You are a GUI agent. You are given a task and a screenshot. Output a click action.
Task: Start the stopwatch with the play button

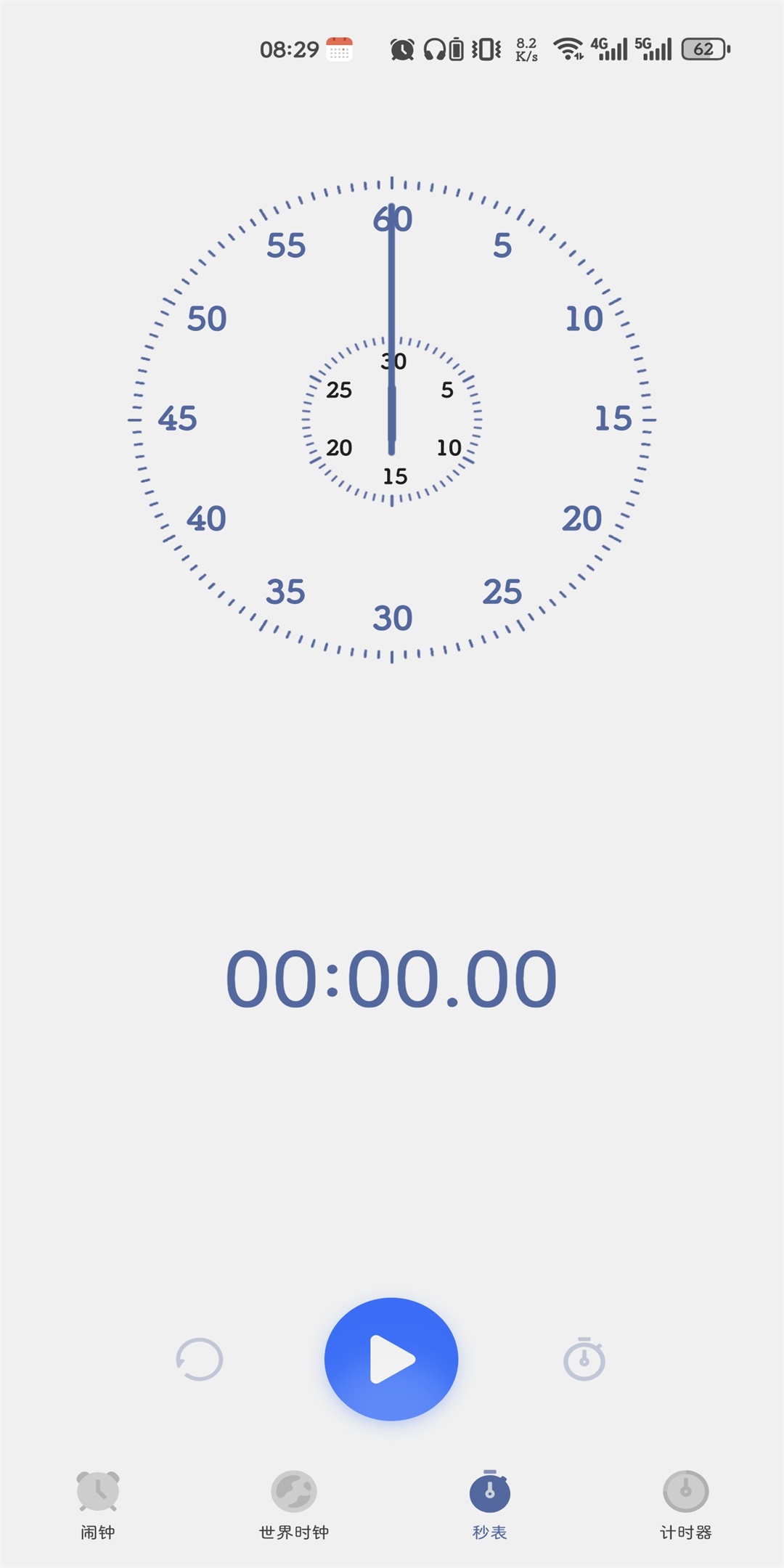pyautogui.click(x=391, y=1358)
